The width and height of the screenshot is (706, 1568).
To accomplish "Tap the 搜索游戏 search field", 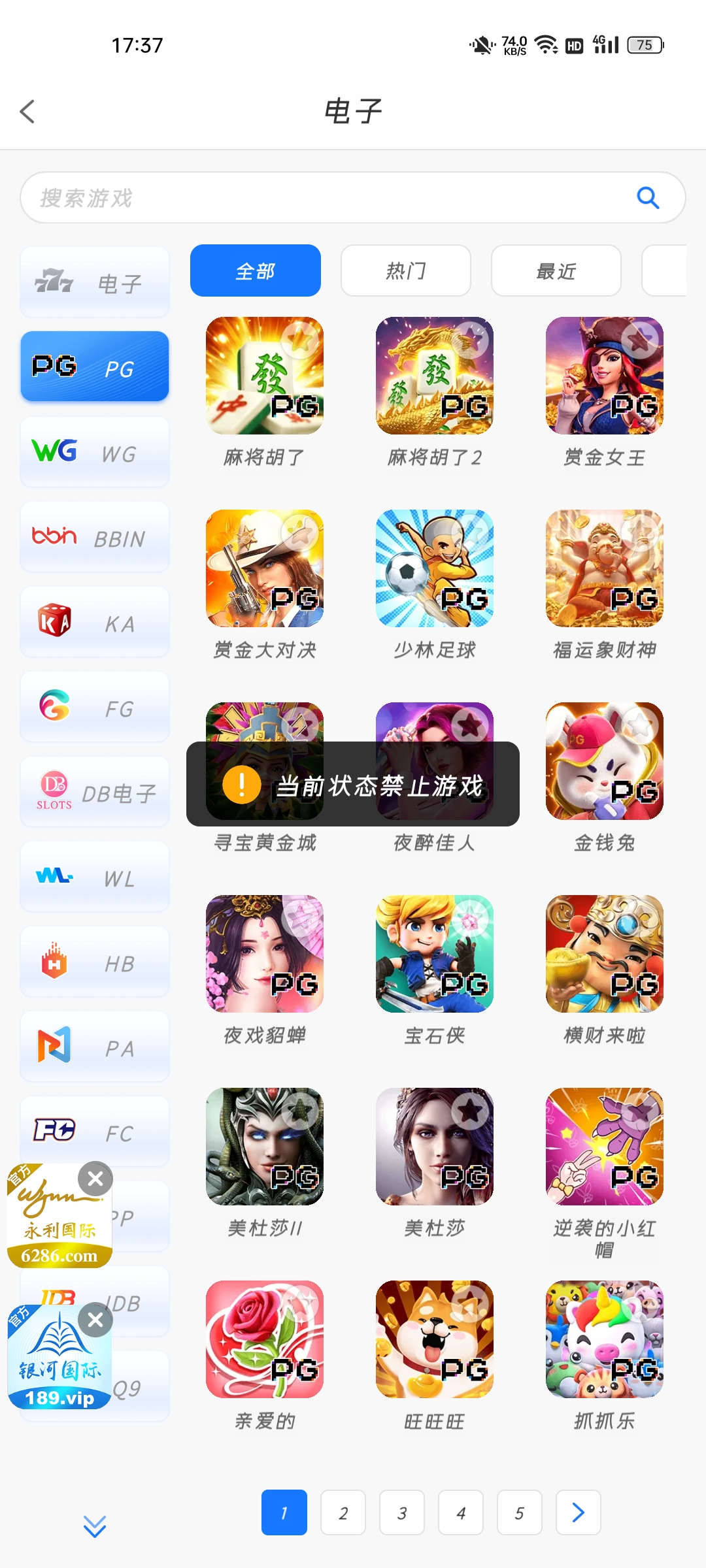I will click(327, 197).
